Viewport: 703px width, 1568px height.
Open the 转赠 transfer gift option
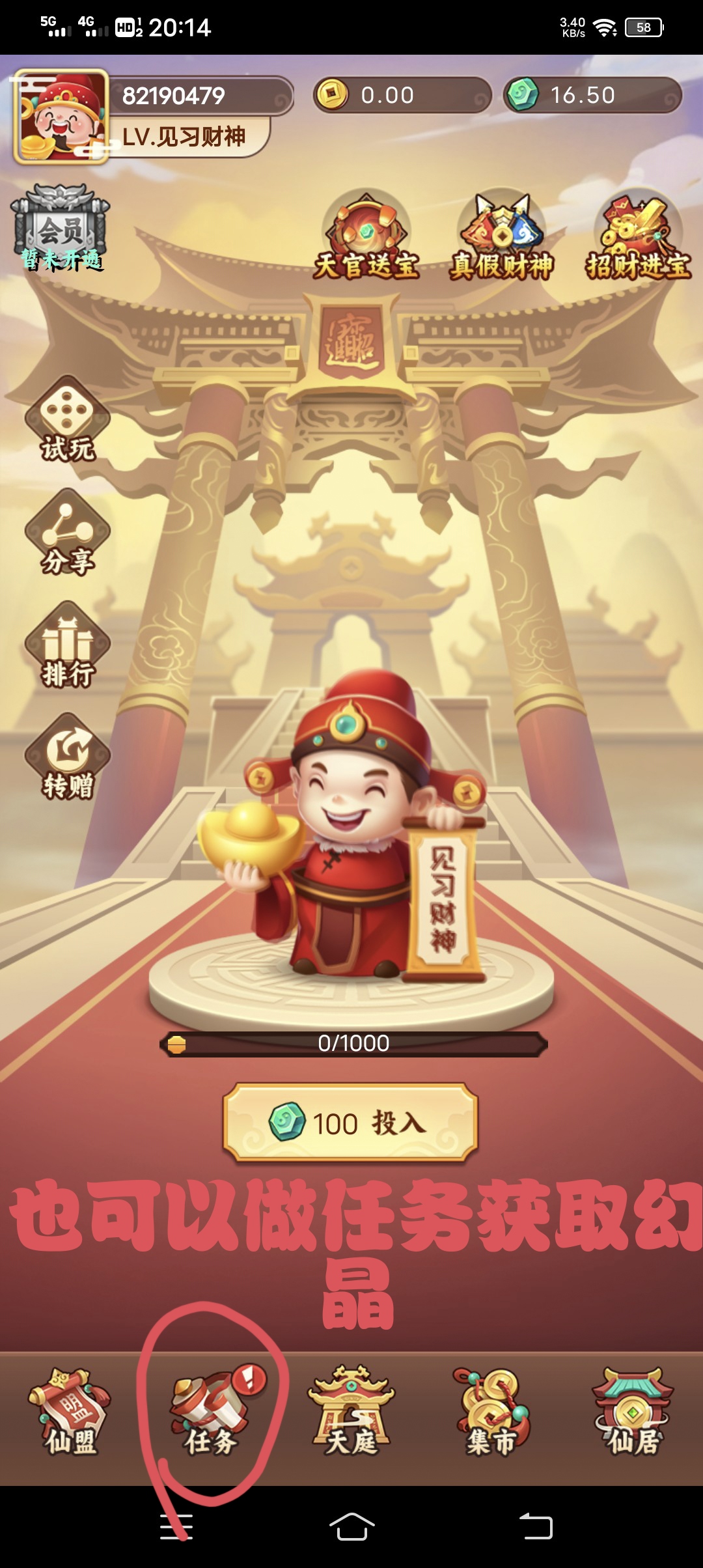[68, 757]
